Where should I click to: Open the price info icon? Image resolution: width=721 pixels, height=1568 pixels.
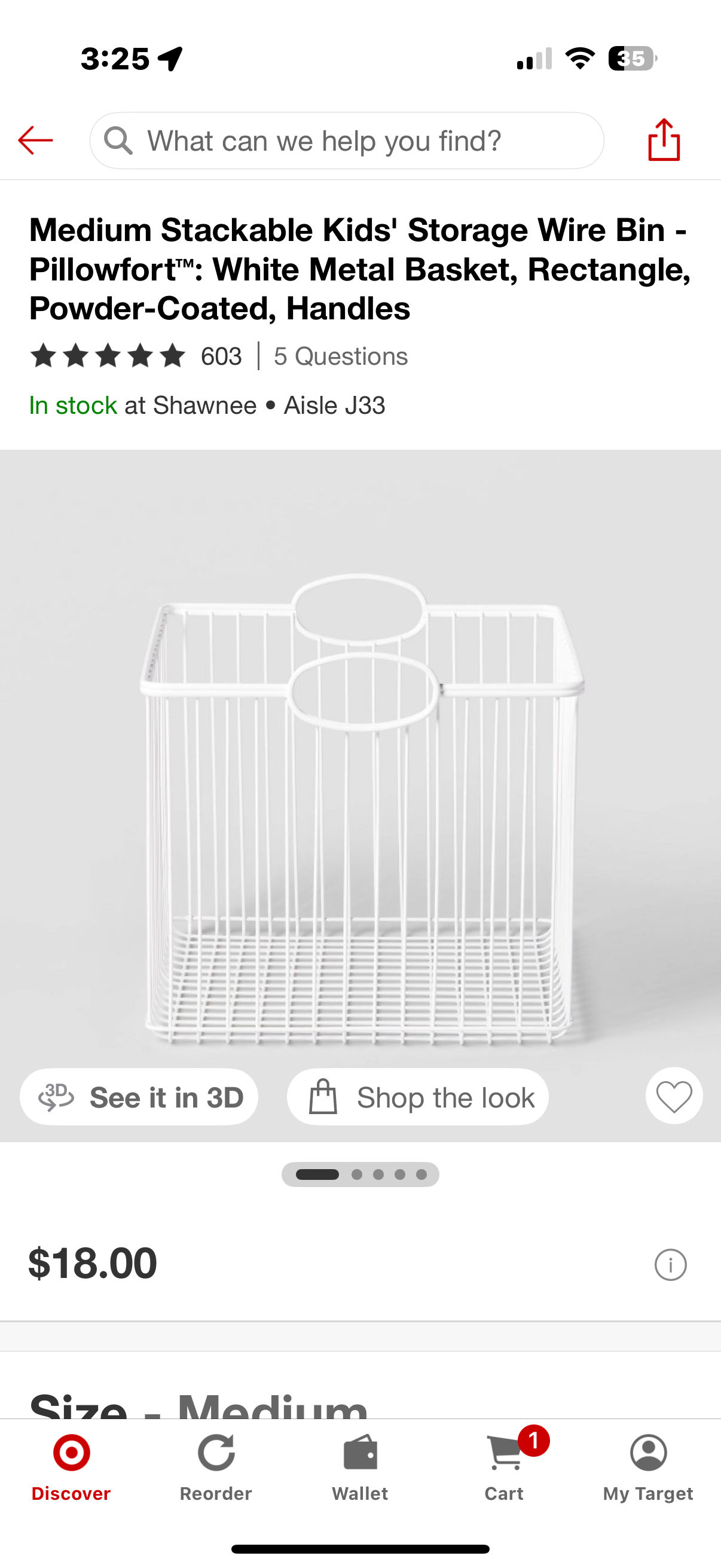670,1264
